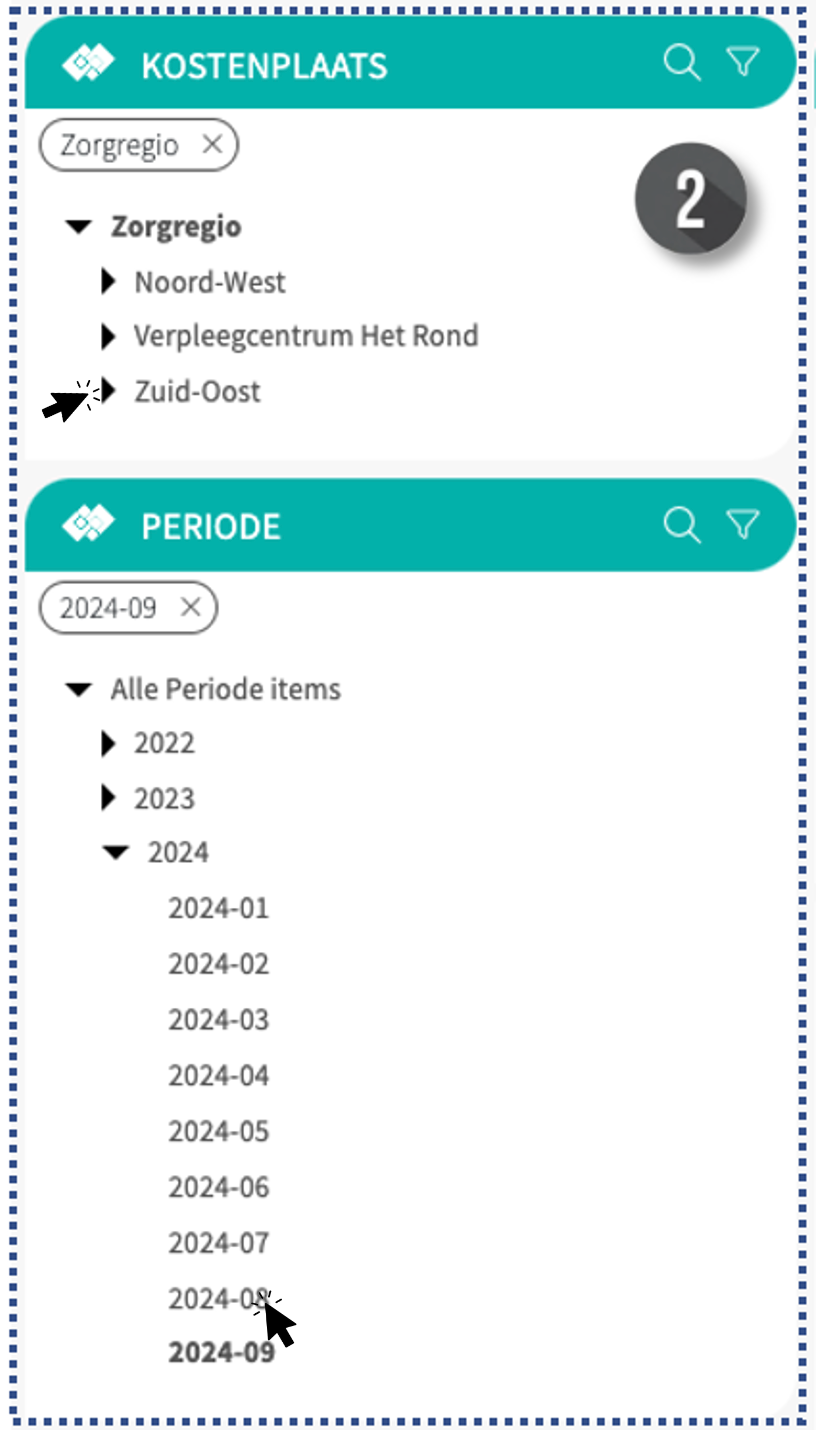Remove the Zorgregio filter chip
The height and width of the screenshot is (1430, 816).
pos(212,145)
